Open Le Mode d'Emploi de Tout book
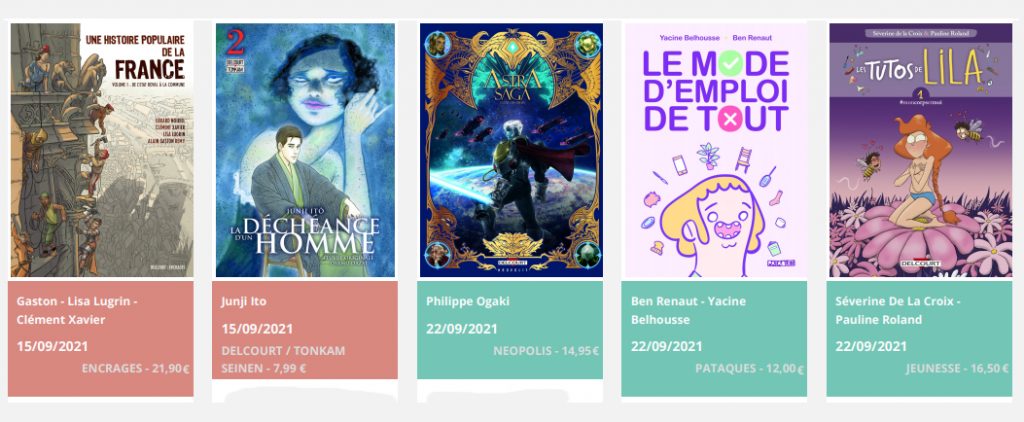Image resolution: width=1024 pixels, height=422 pixels. point(714,150)
